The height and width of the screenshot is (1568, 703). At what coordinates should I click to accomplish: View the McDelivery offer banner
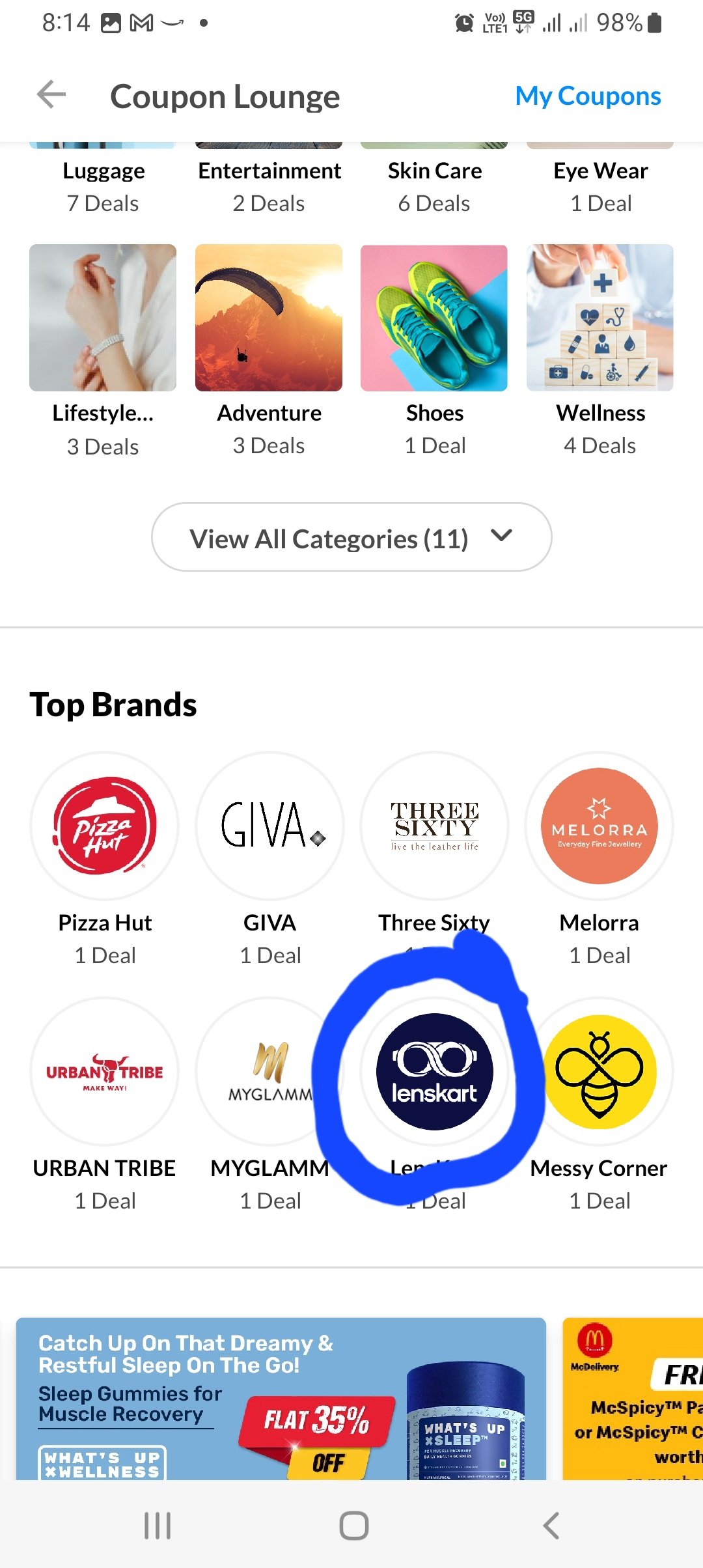[x=633, y=1399]
